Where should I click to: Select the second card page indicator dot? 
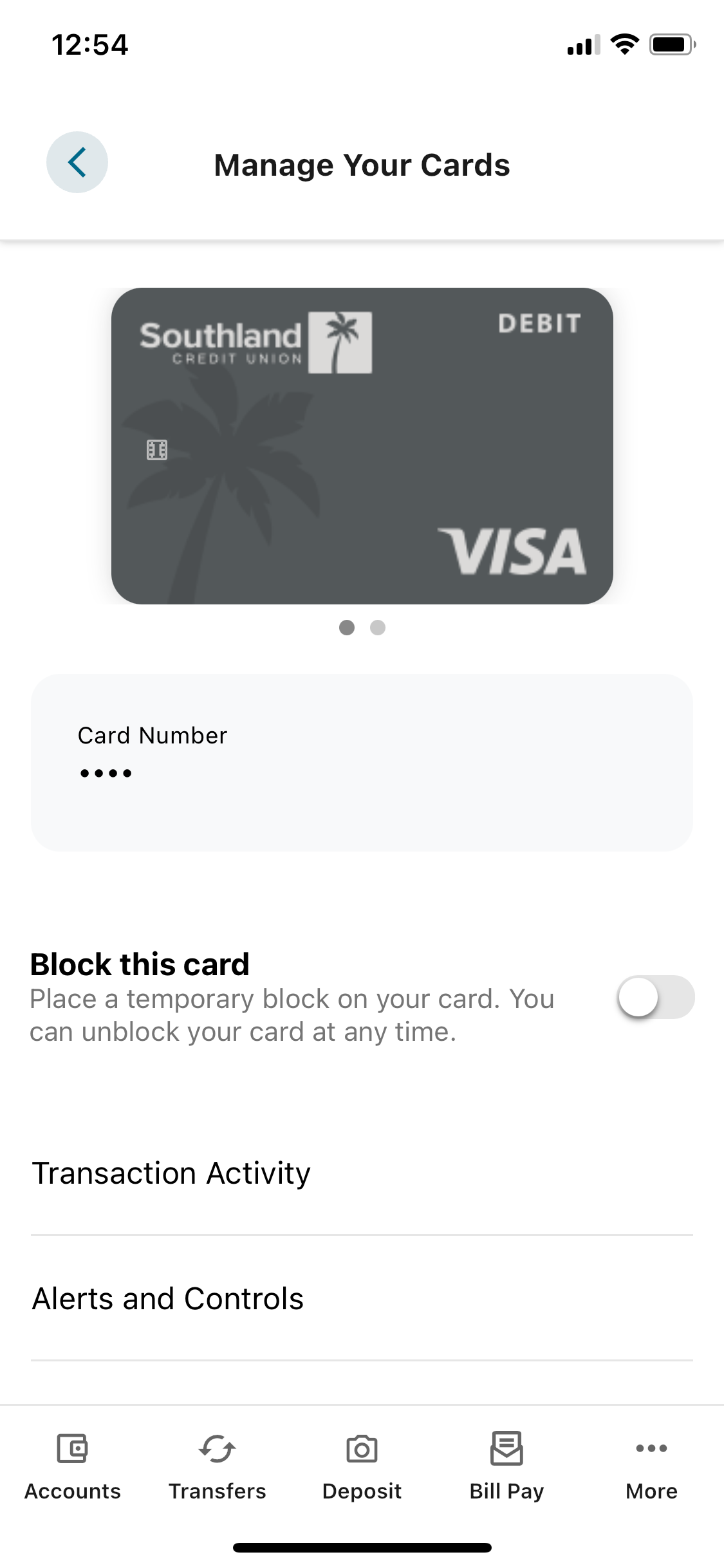pos(378,628)
